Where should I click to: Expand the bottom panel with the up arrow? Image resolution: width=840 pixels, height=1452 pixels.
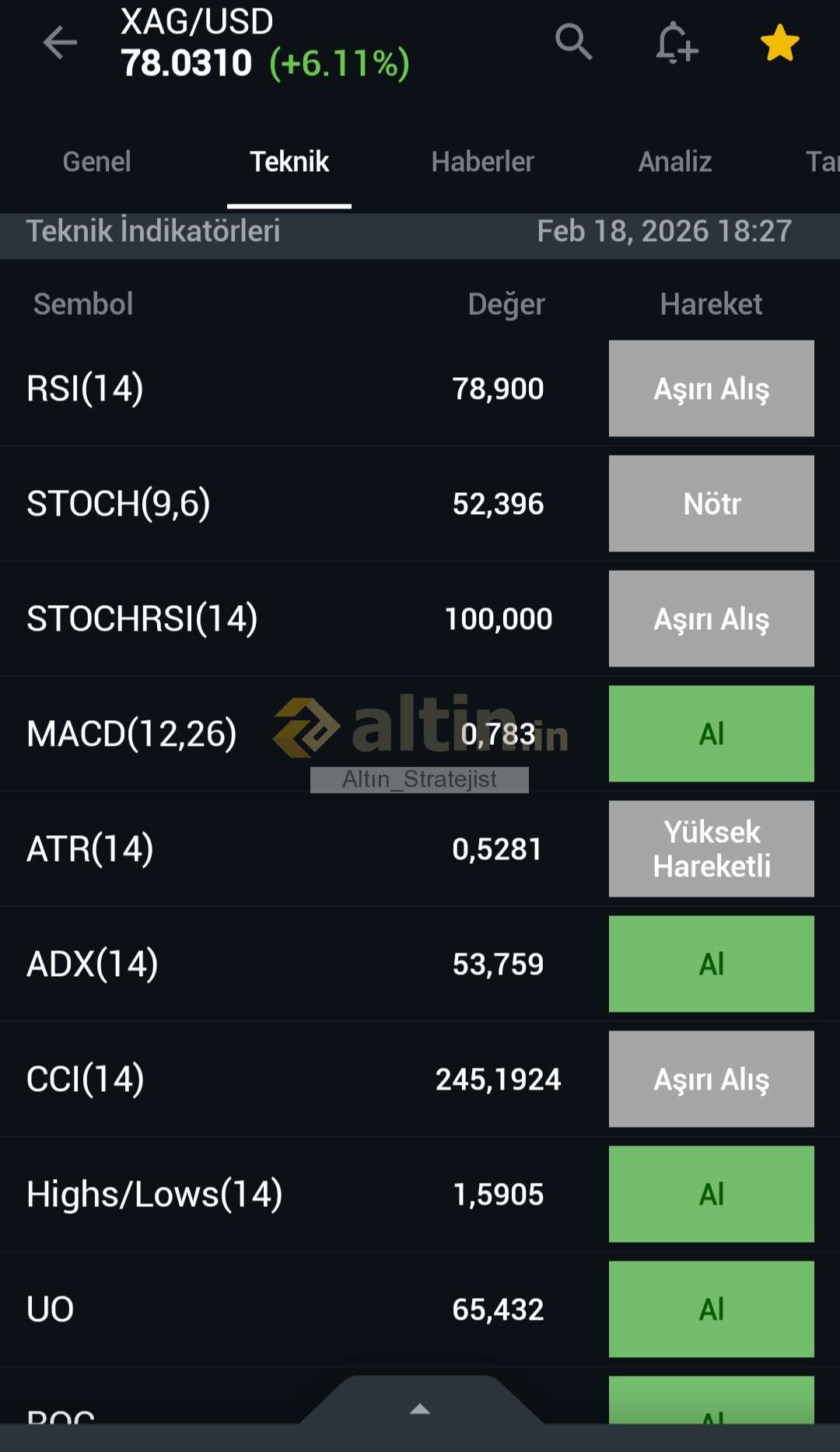(x=420, y=1408)
